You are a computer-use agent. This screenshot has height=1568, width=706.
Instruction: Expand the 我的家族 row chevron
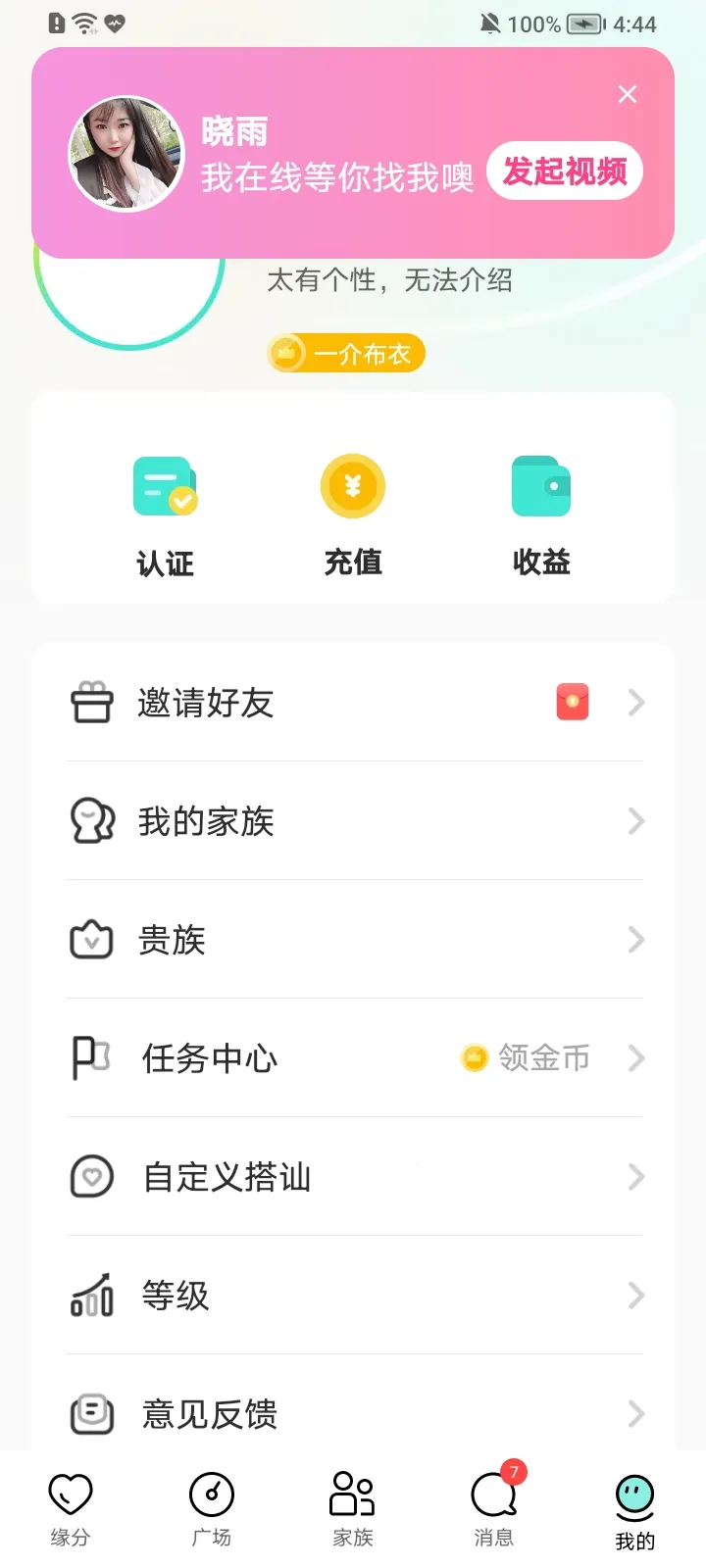(x=635, y=821)
